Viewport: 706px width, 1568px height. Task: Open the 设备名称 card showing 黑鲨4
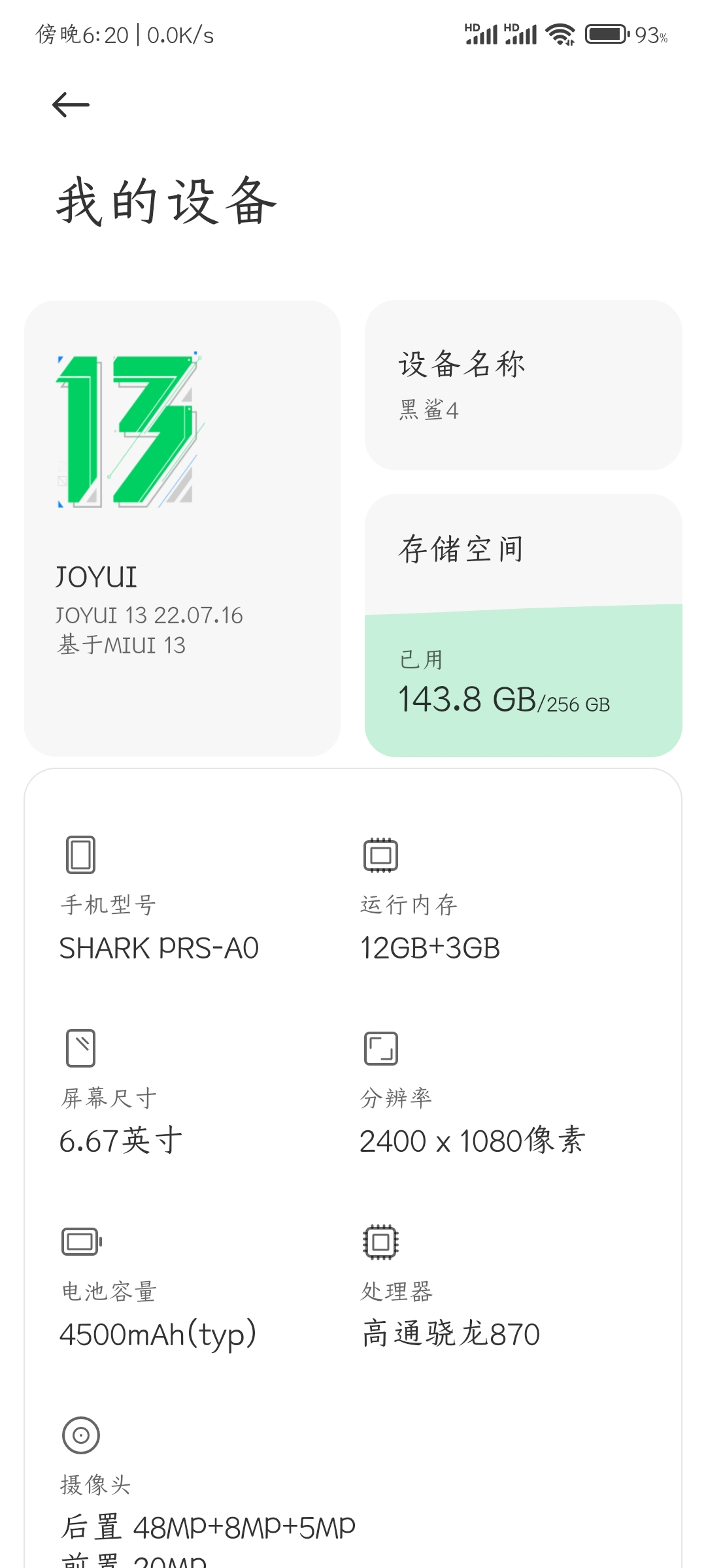click(524, 385)
